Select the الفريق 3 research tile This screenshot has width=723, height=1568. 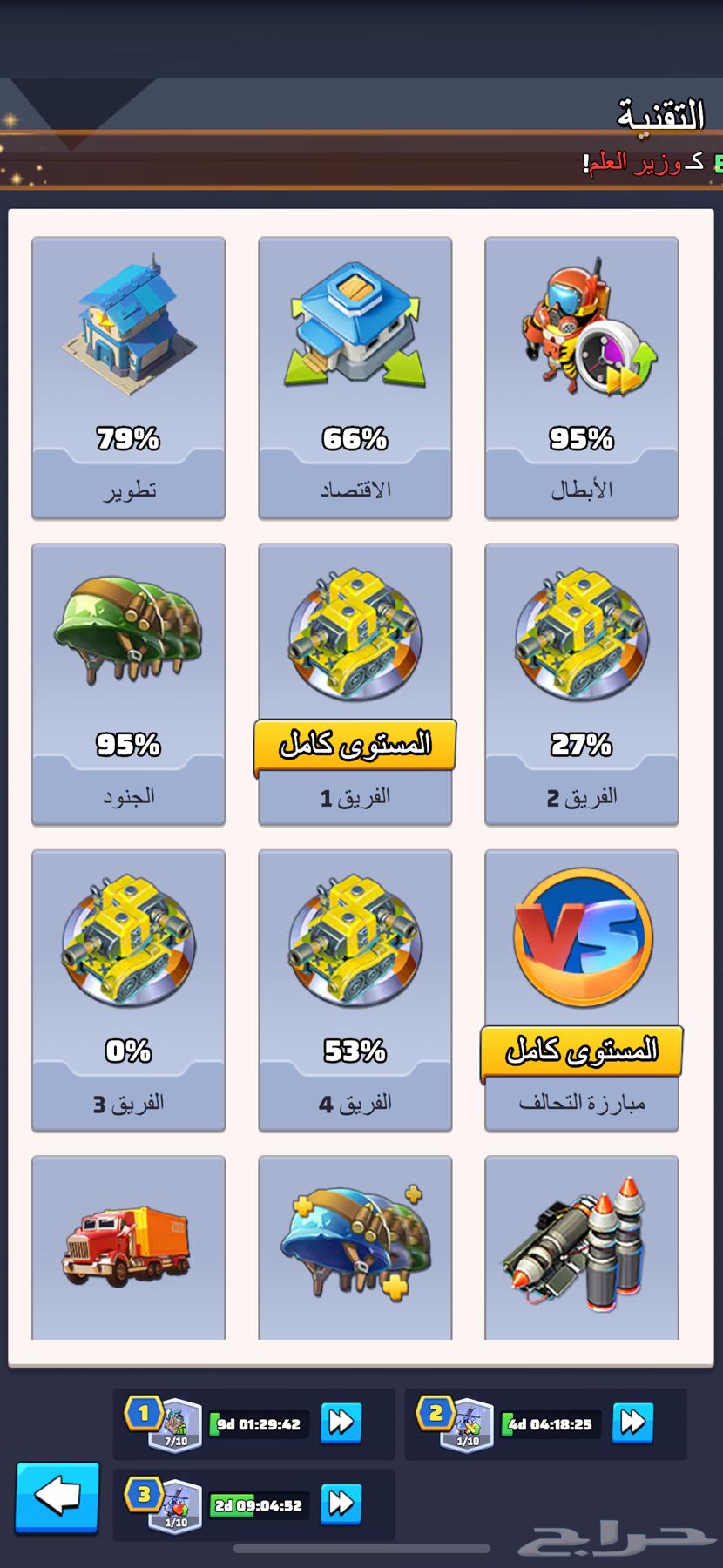128,984
